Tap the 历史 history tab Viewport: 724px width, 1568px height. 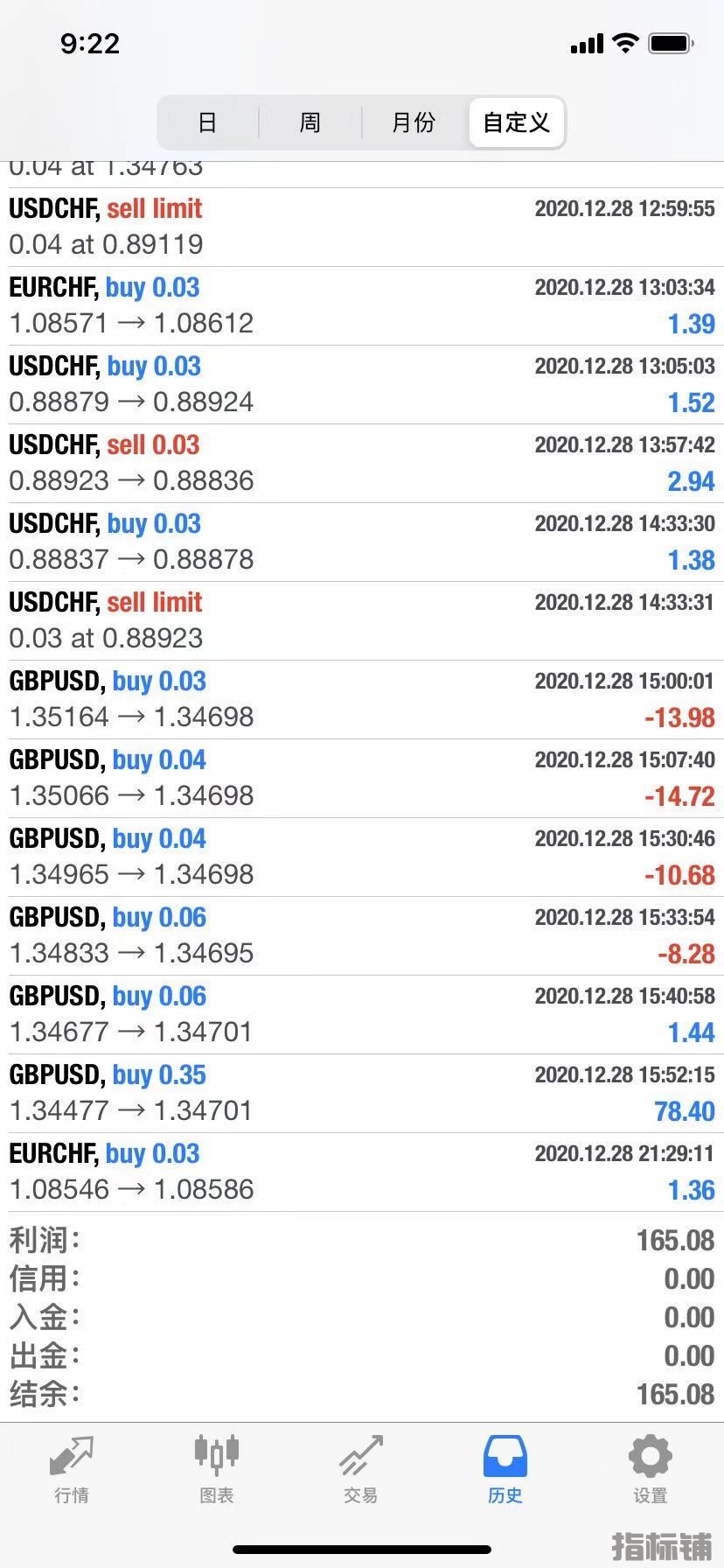coord(505,1469)
